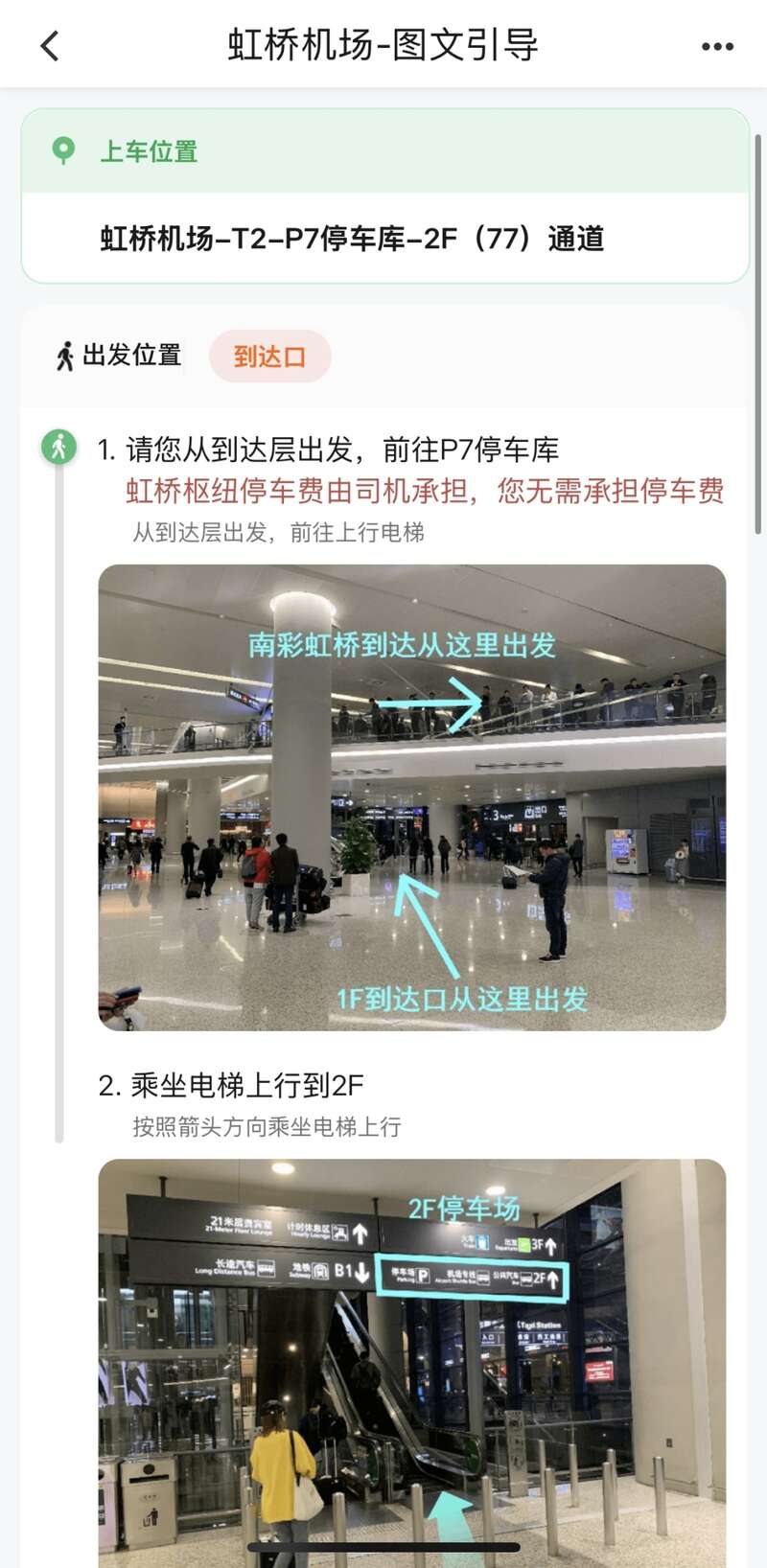Open the three-dot overflow menu
This screenshot has height=1568, width=767.
717,46
